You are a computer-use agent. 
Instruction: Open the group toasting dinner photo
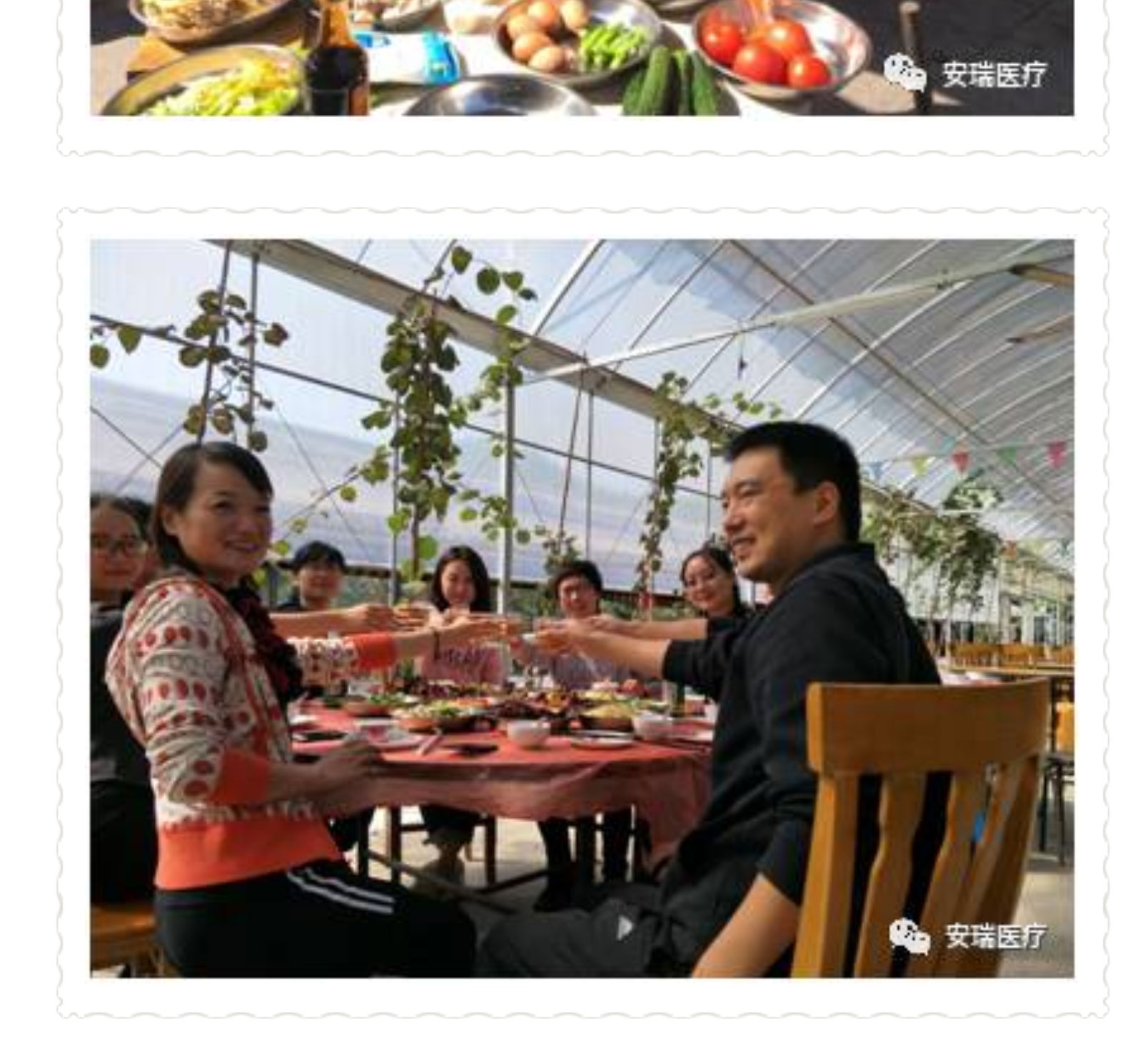581,608
